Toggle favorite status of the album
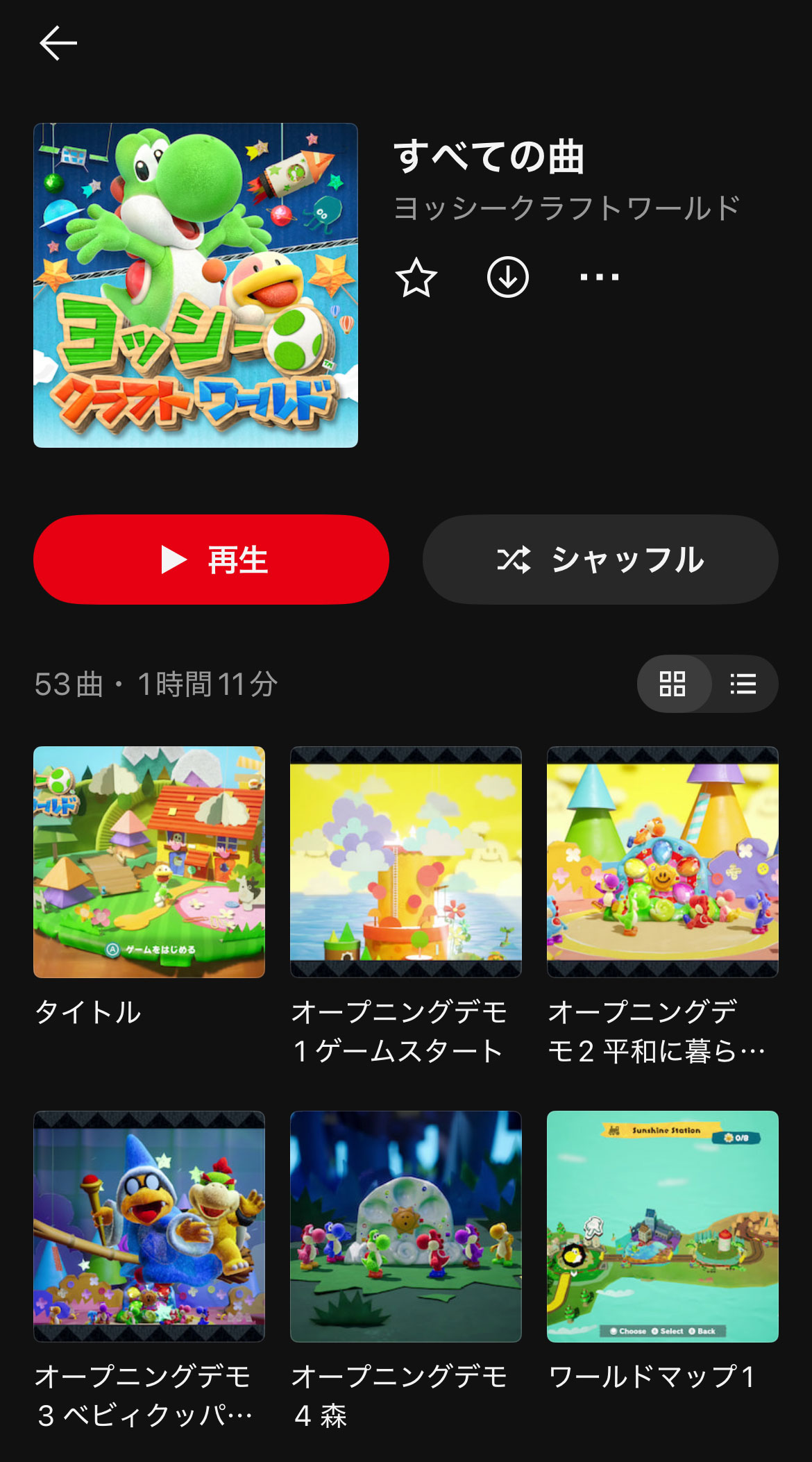The width and height of the screenshot is (812, 1462). point(416,278)
